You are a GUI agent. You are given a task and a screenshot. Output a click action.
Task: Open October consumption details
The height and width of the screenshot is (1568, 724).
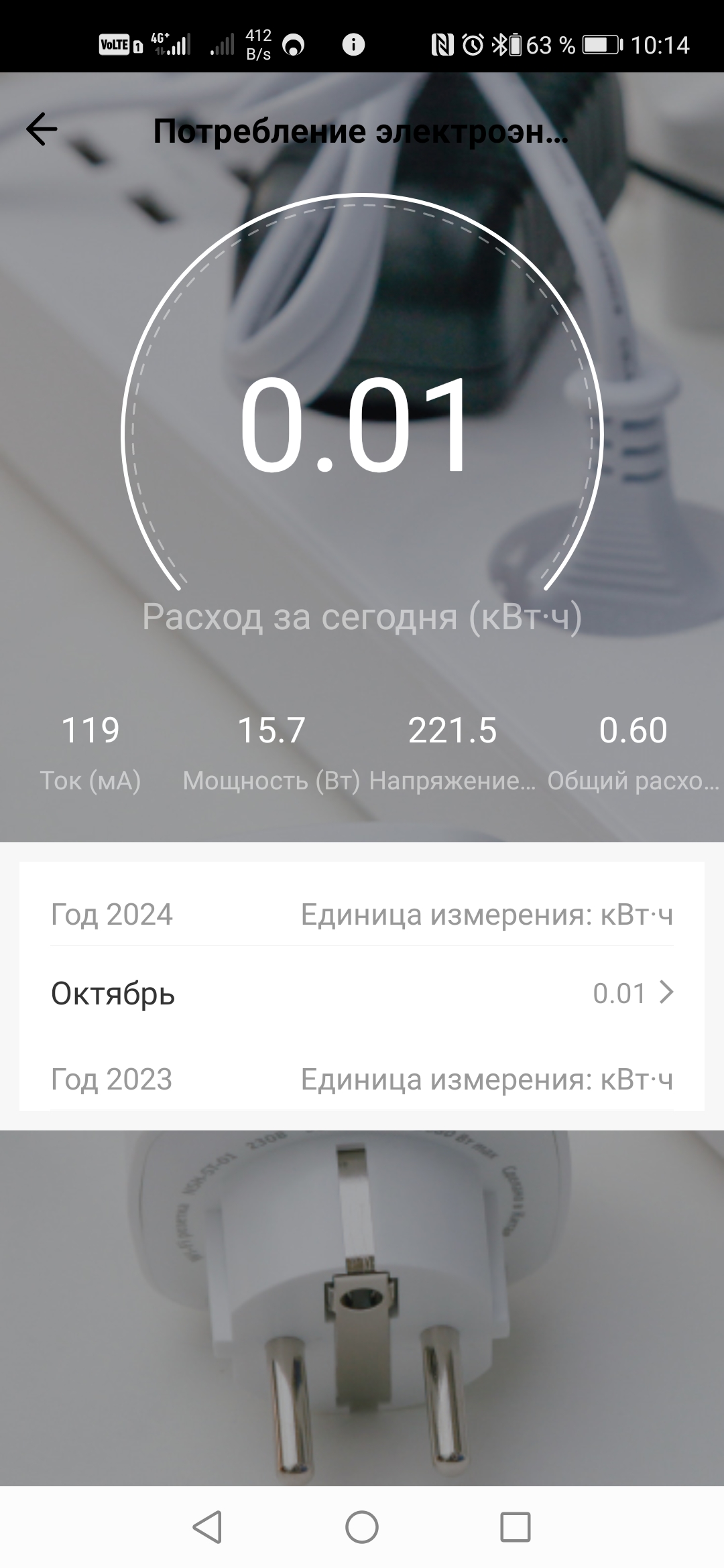pos(362,993)
